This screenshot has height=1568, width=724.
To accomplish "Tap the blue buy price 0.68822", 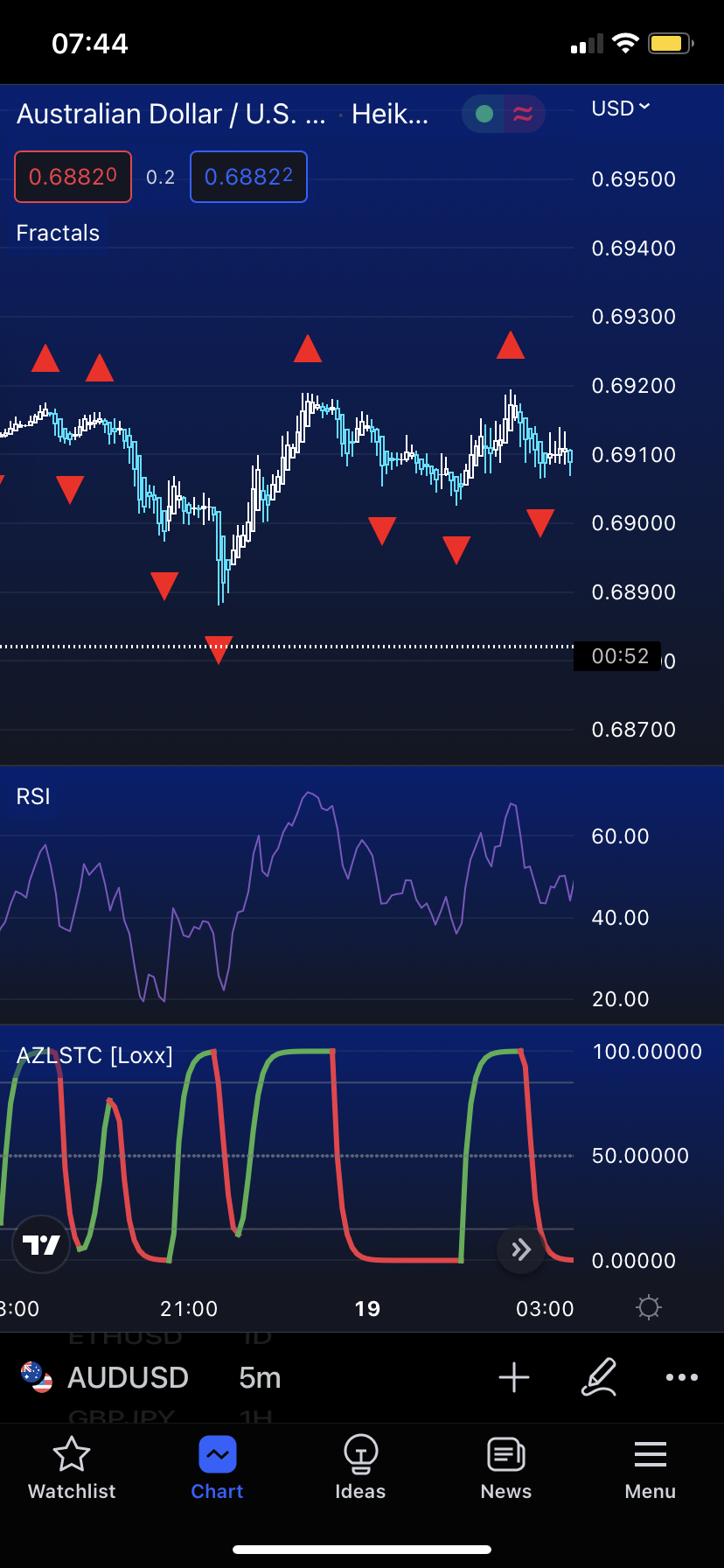I will [248, 177].
